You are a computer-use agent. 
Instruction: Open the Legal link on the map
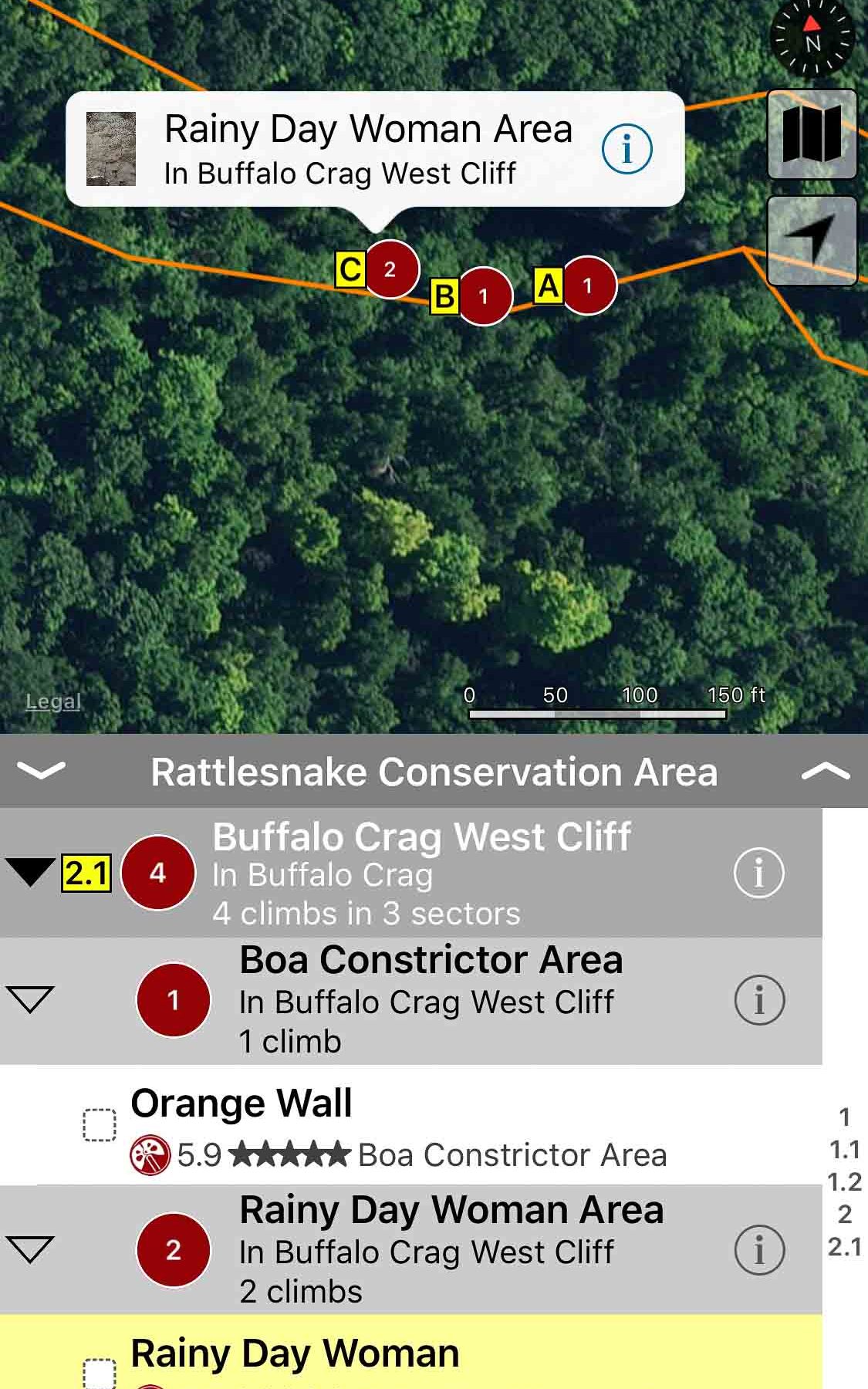click(53, 701)
